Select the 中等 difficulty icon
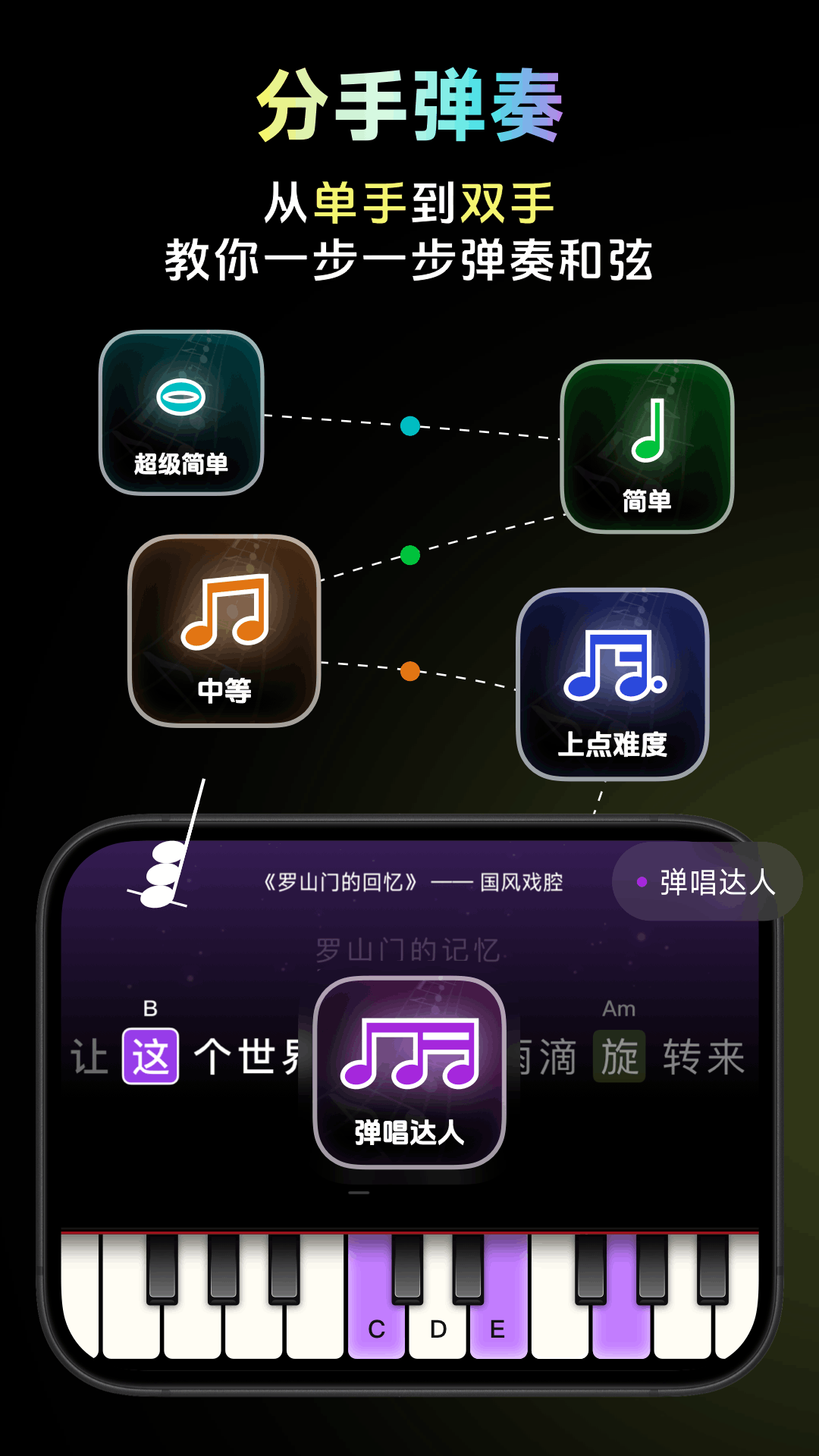819x1456 pixels. (227, 633)
